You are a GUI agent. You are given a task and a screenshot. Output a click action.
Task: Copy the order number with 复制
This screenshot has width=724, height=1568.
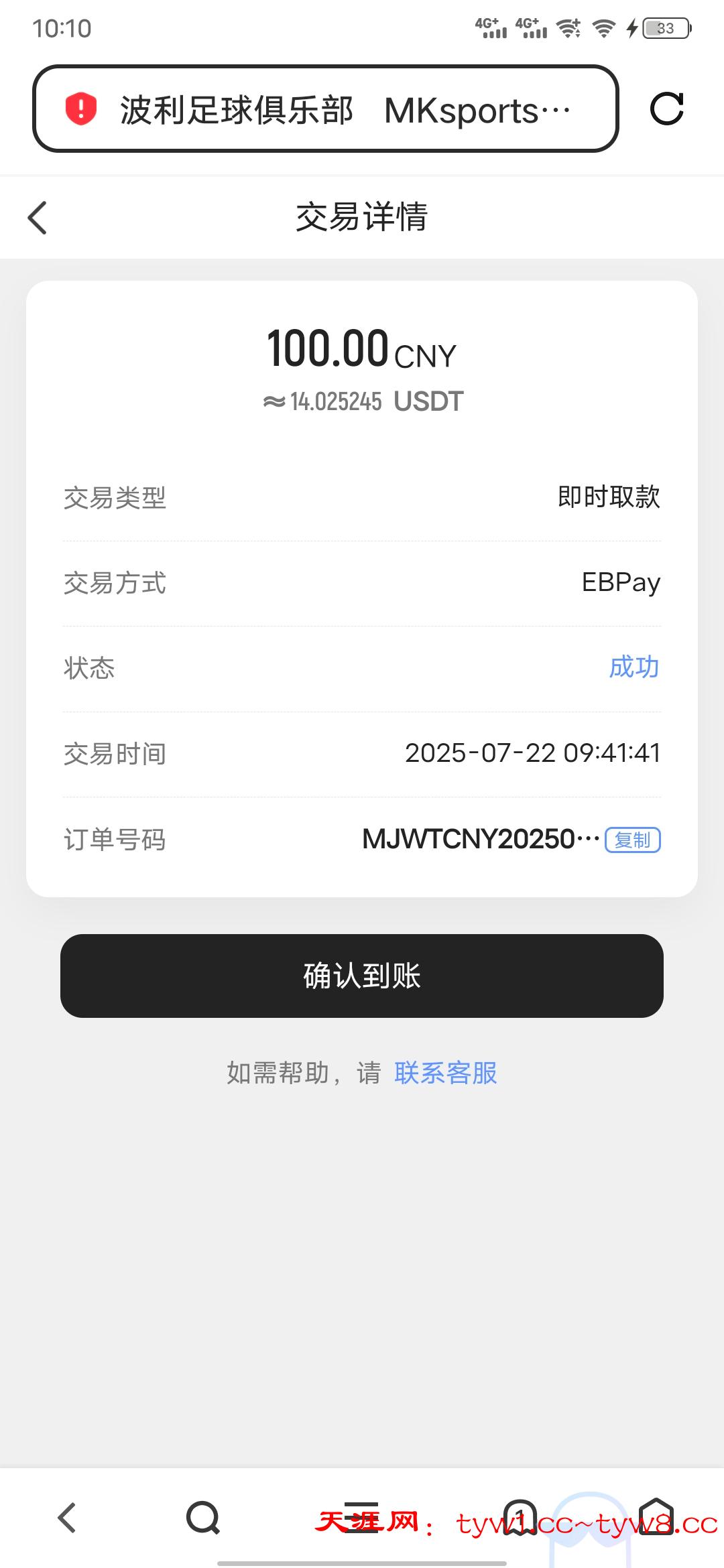tap(632, 840)
